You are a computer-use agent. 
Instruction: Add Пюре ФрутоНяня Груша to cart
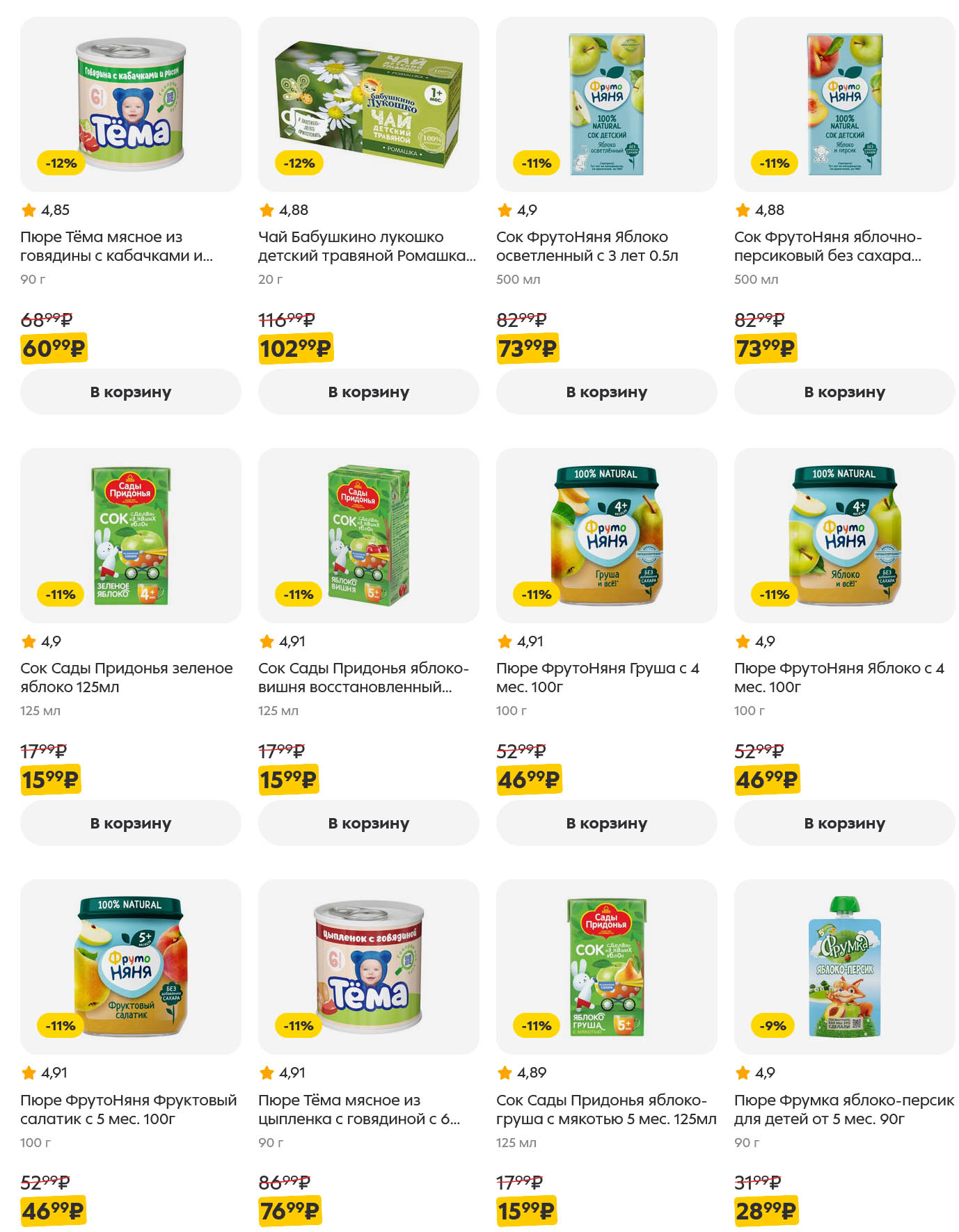606,823
